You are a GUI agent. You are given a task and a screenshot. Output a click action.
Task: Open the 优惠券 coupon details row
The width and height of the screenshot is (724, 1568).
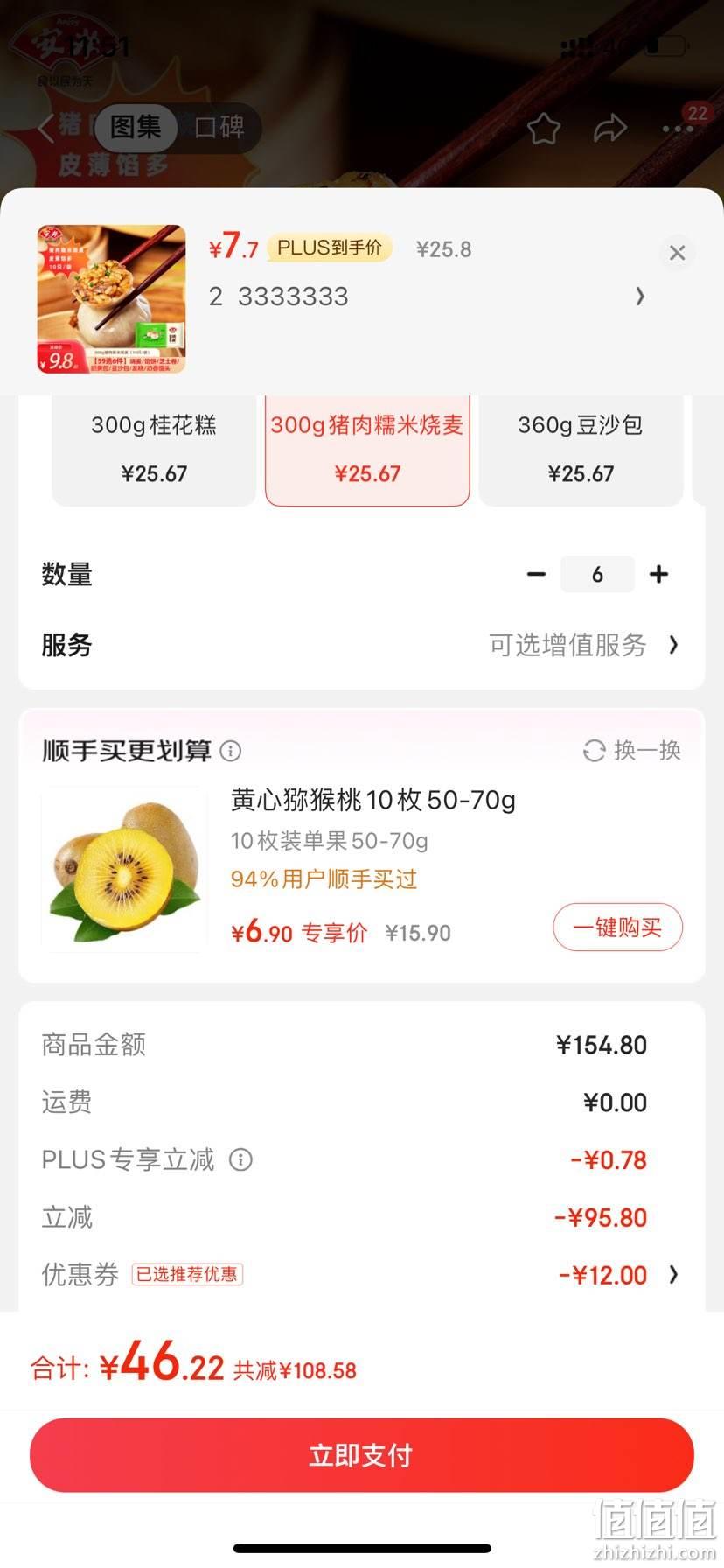[x=361, y=1275]
